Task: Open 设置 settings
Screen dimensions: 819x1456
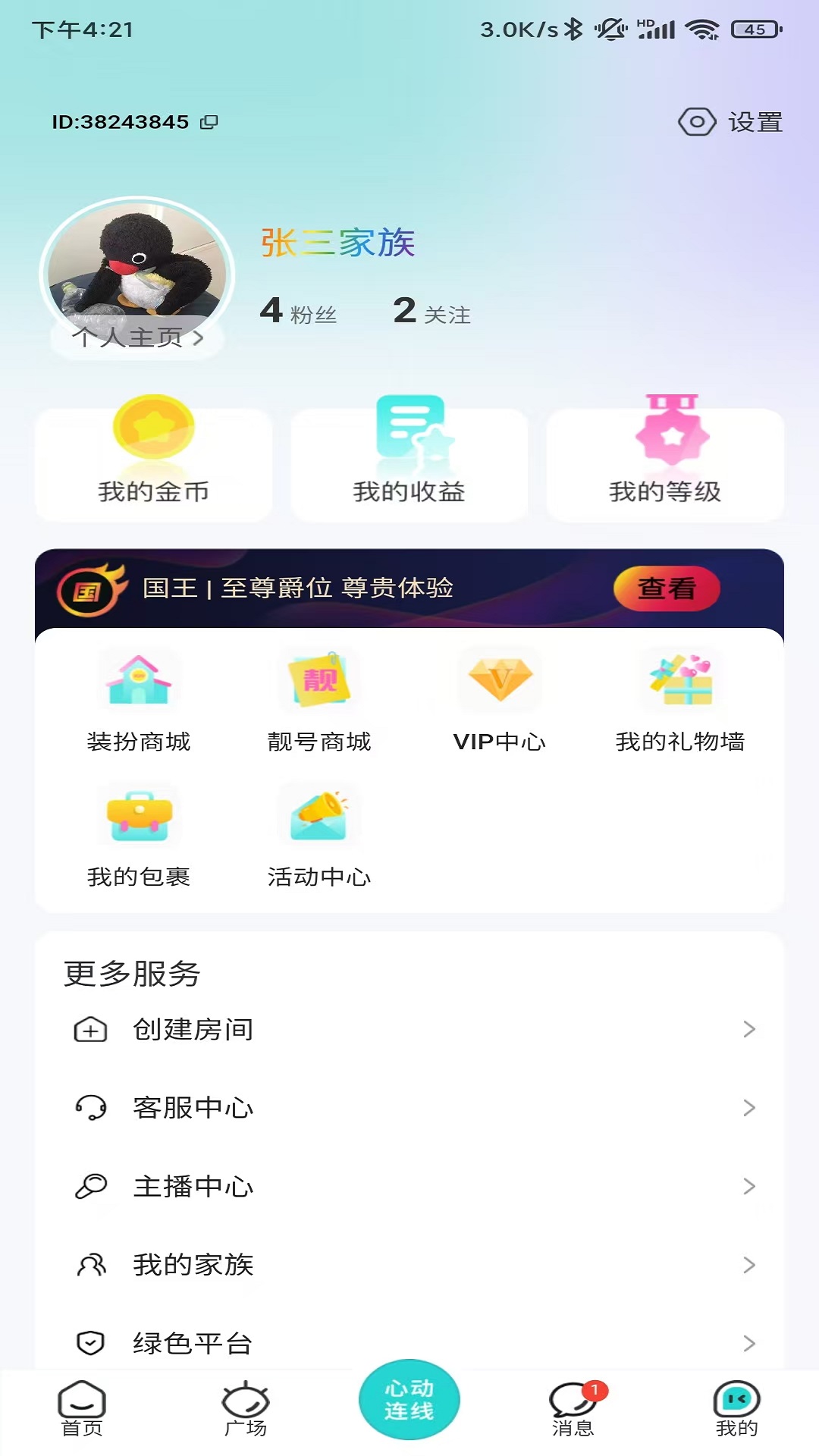Action: pyautogui.click(x=730, y=122)
